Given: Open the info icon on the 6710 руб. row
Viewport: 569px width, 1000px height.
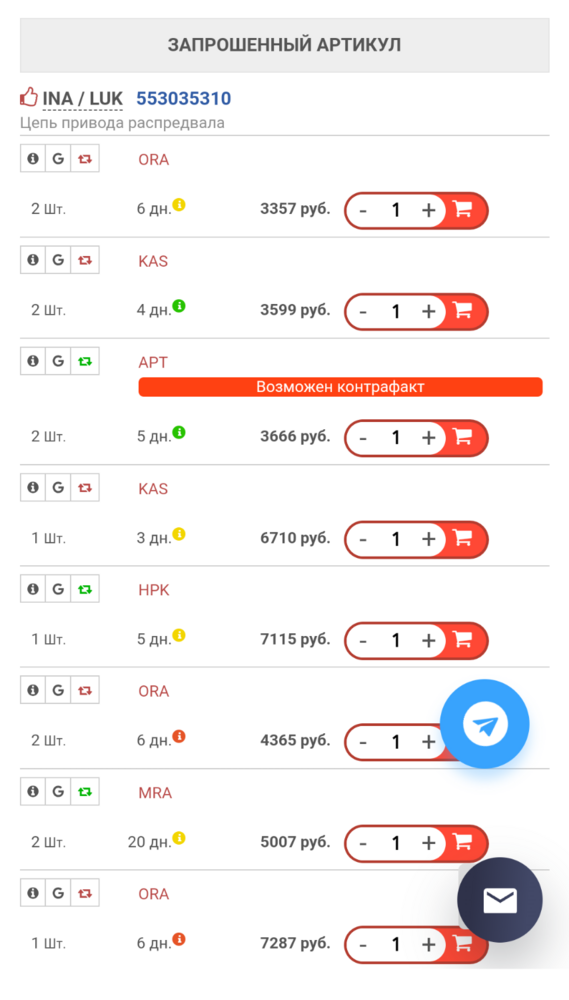Looking at the screenshot, I should point(33,488).
